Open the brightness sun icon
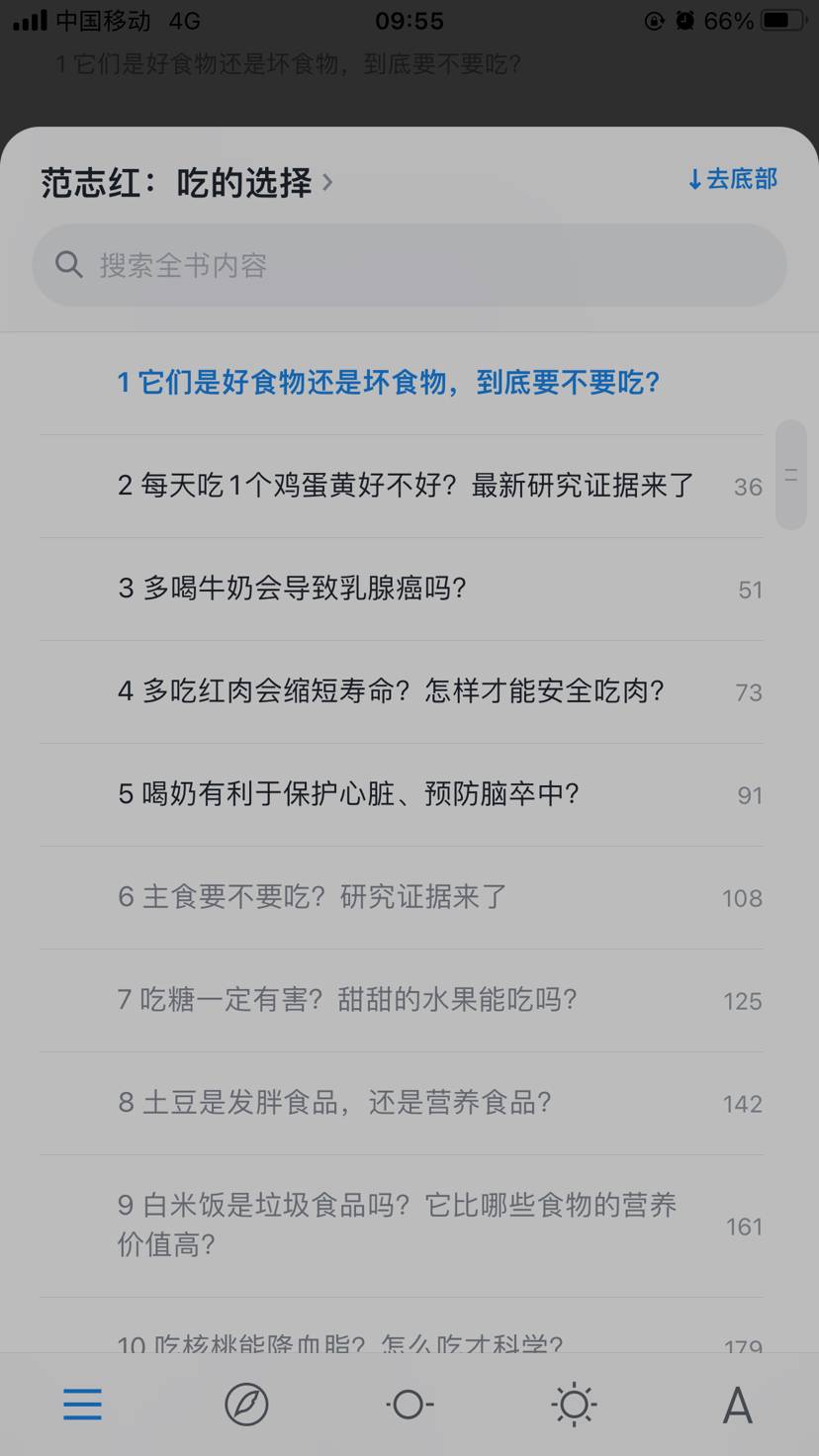The image size is (819, 1456). point(574,1405)
